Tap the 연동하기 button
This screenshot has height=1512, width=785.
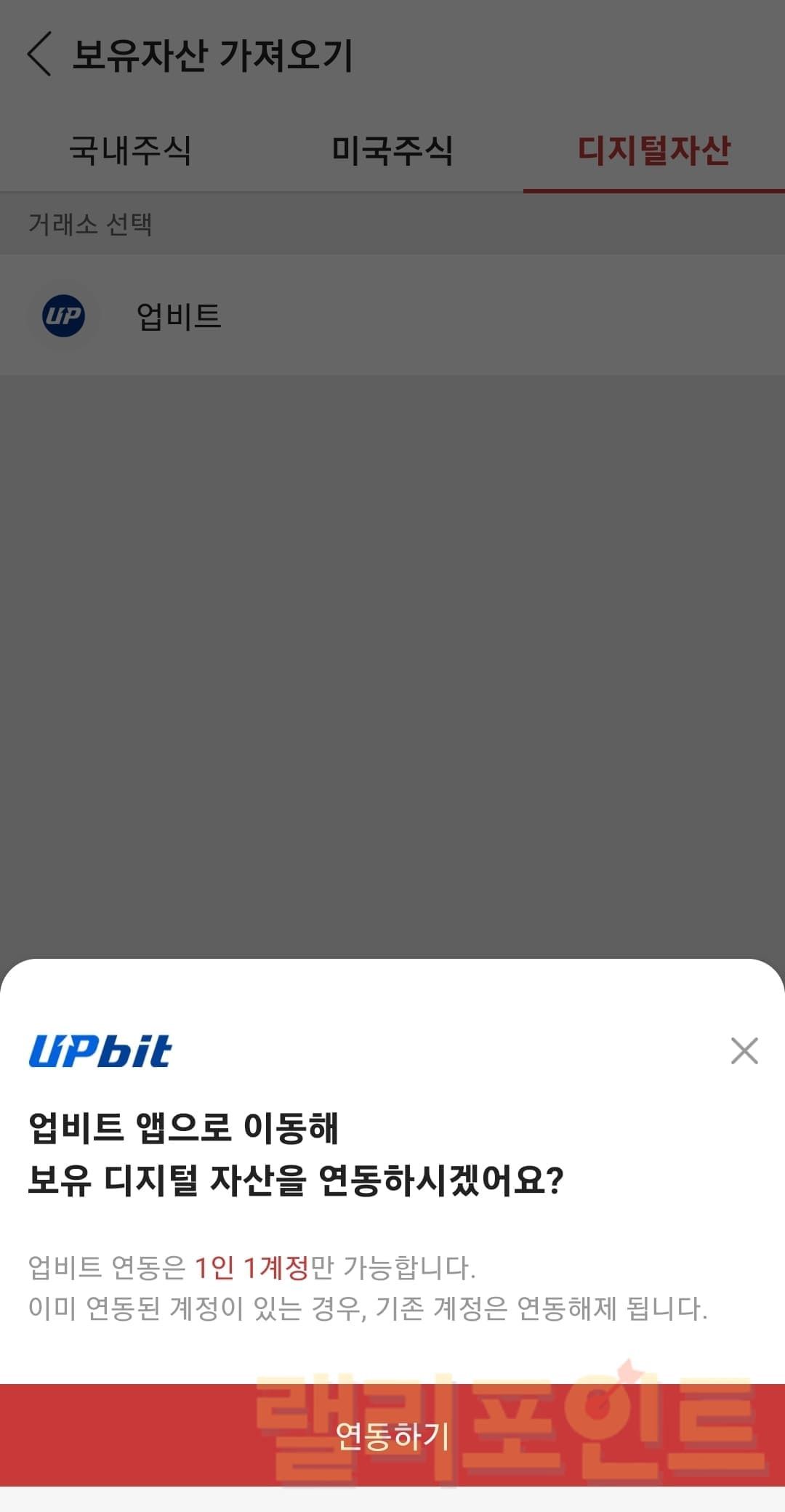pos(392,1435)
